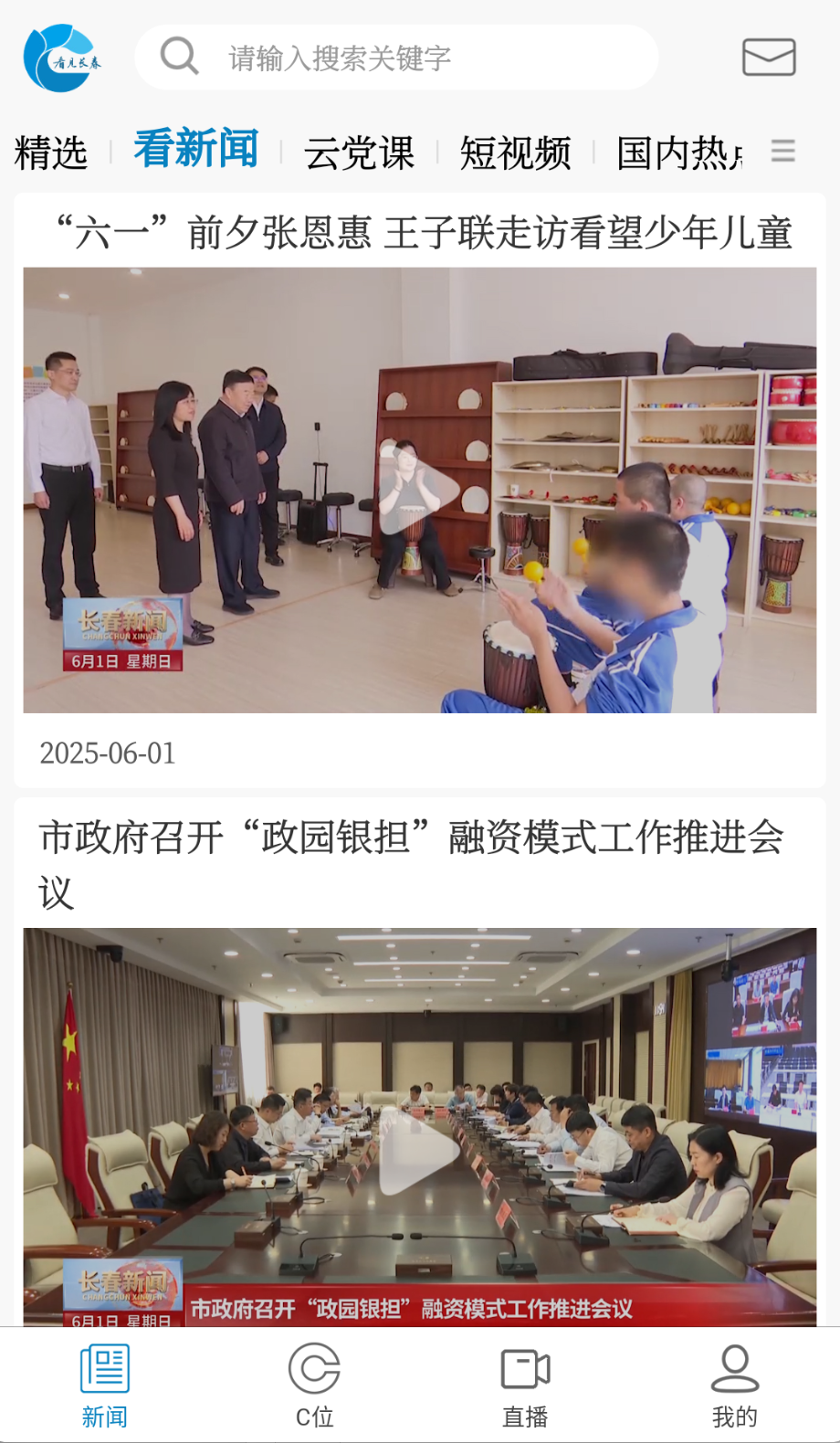Open the messages envelope icon
This screenshot has width=840, height=1443.
(x=769, y=58)
